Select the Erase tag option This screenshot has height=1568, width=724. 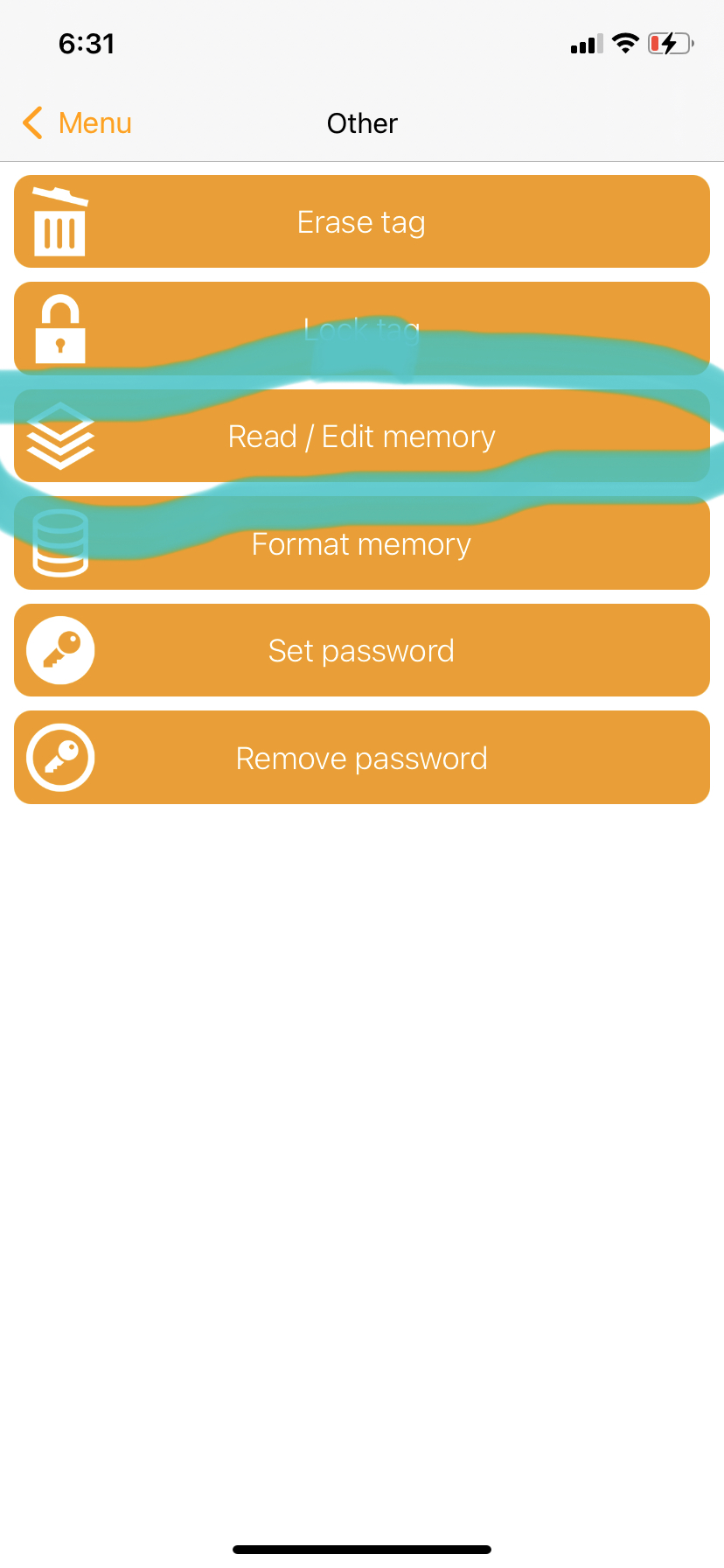tap(361, 221)
